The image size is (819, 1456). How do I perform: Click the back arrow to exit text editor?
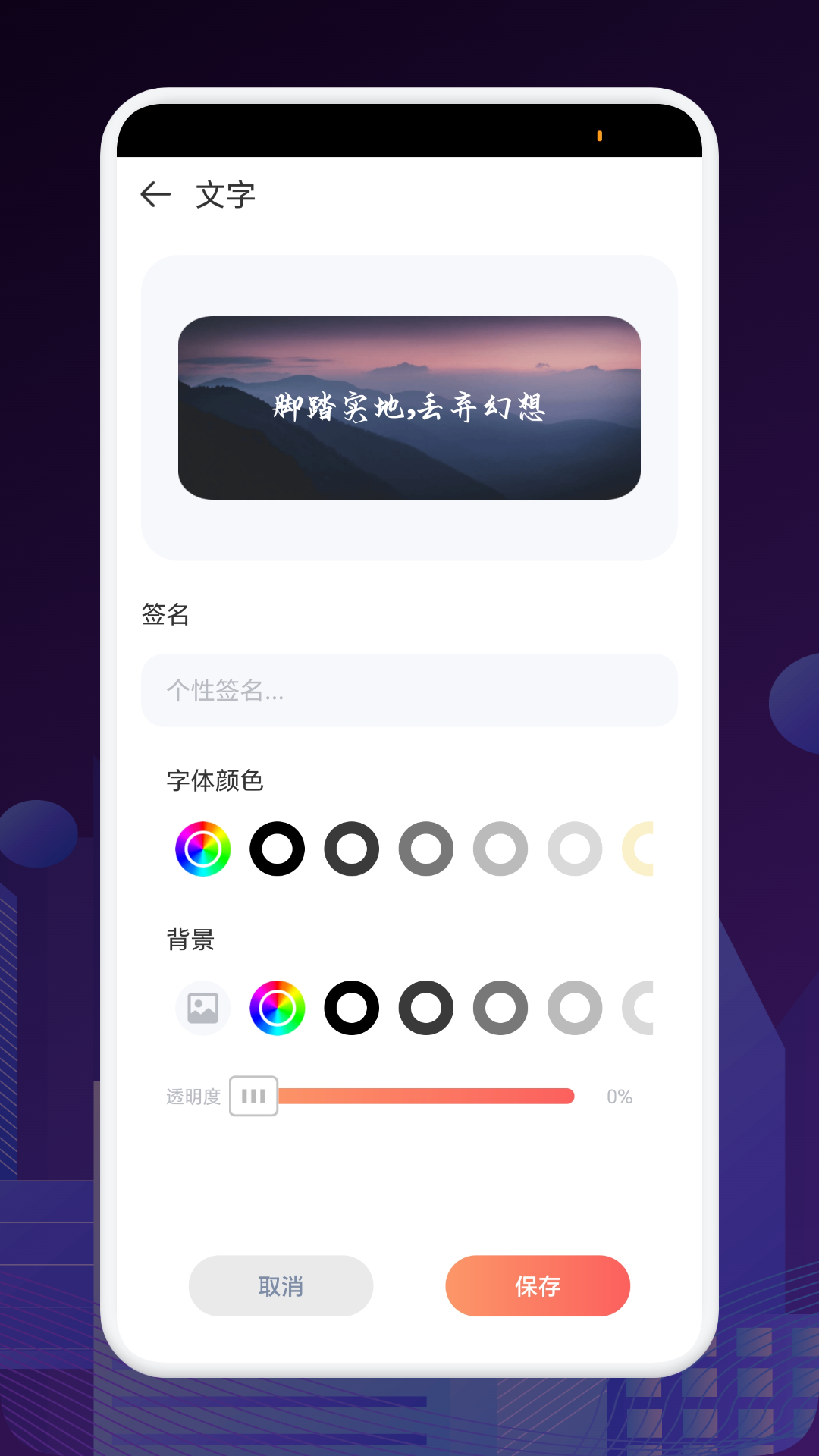156,194
